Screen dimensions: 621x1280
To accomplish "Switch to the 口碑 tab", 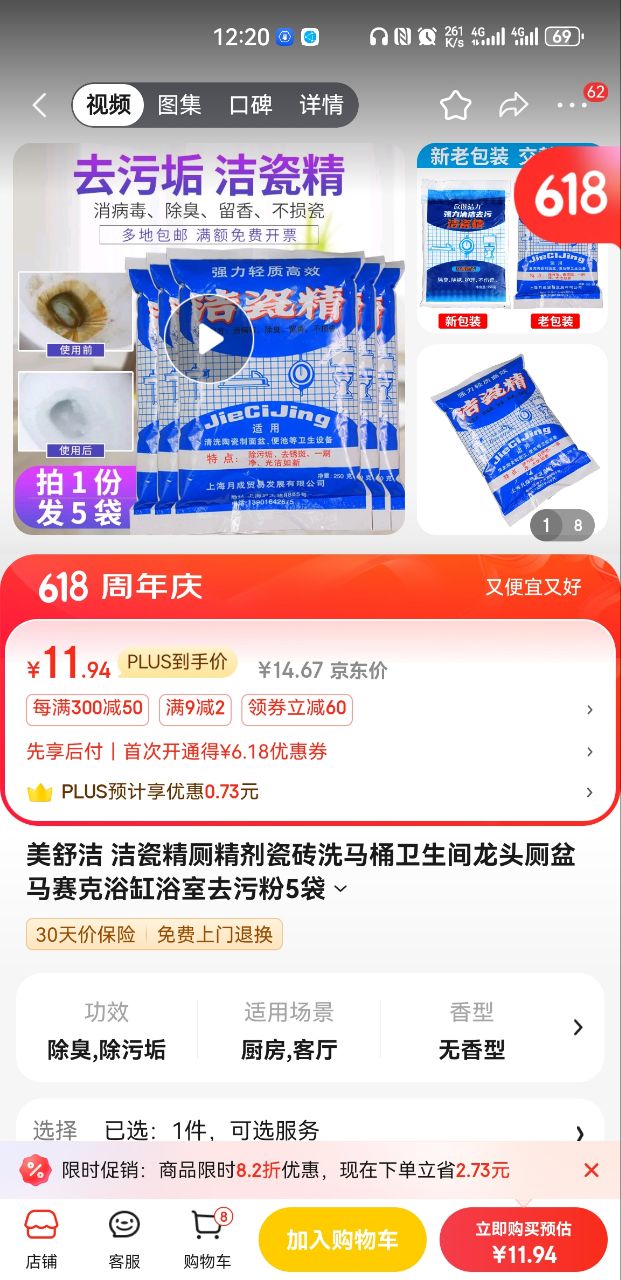I will (250, 105).
